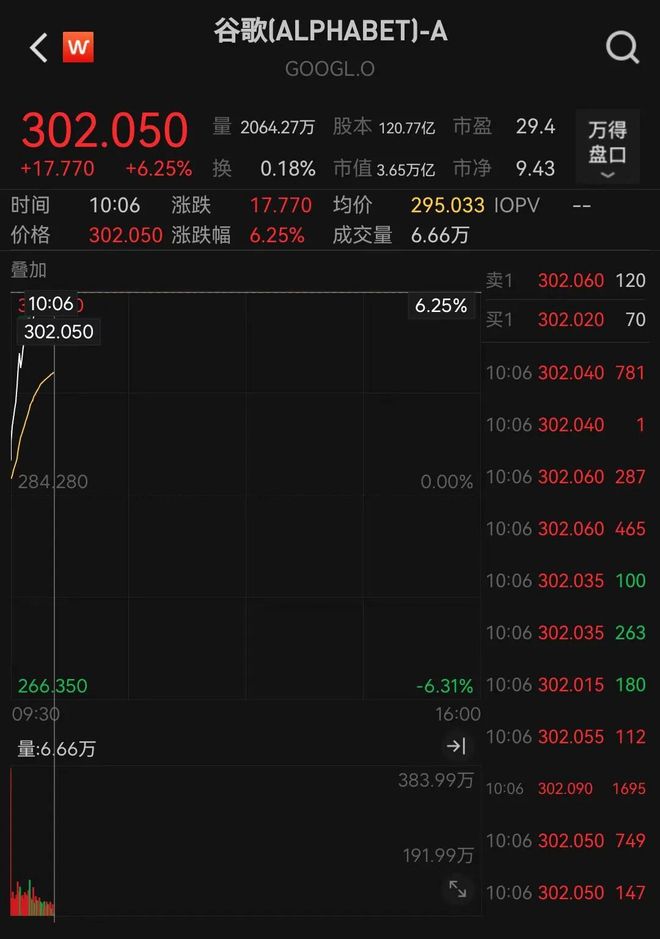Expand the chart to full screen

coord(457,888)
